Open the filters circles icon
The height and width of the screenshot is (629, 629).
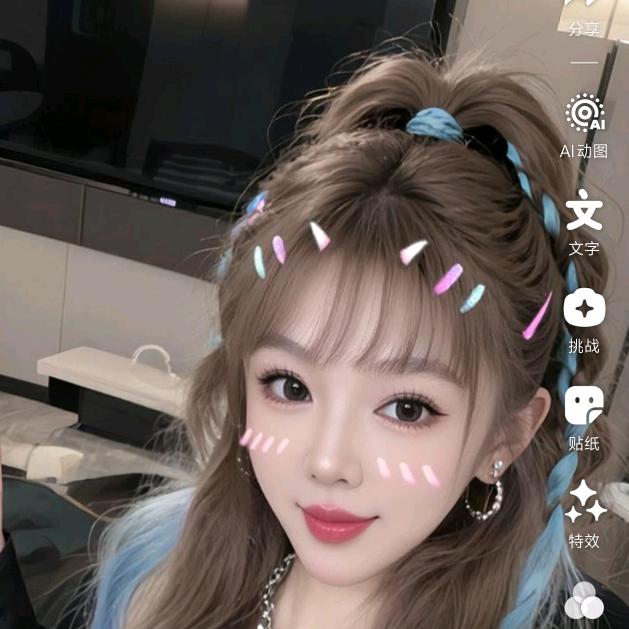[x=584, y=603]
